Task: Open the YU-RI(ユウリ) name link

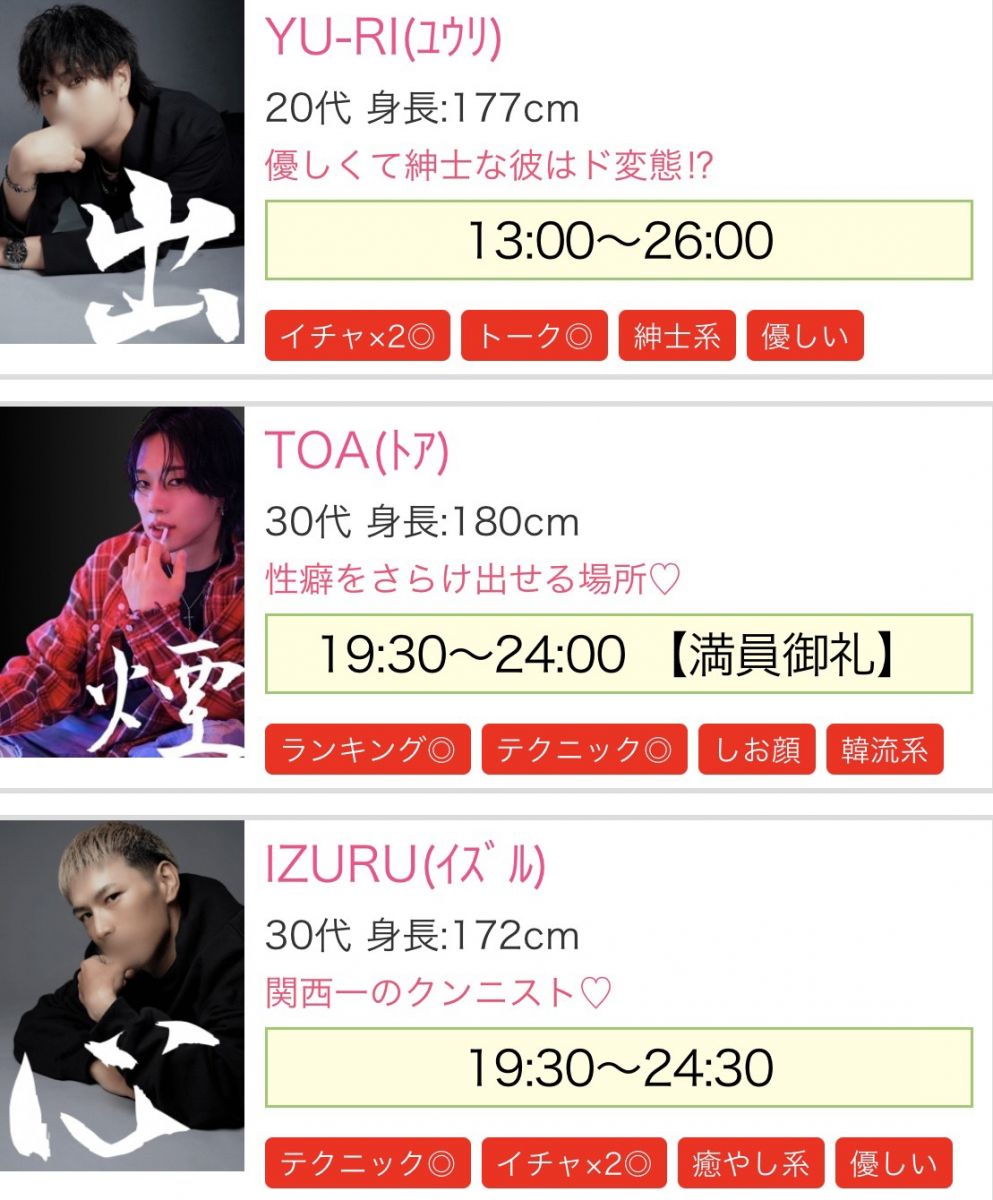Action: coord(383,38)
